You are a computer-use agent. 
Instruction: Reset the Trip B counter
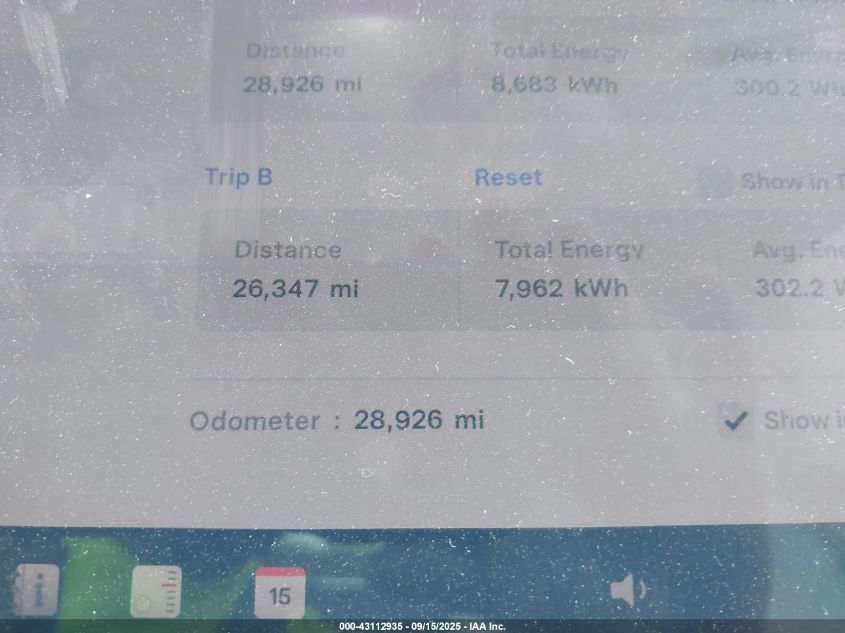(508, 178)
